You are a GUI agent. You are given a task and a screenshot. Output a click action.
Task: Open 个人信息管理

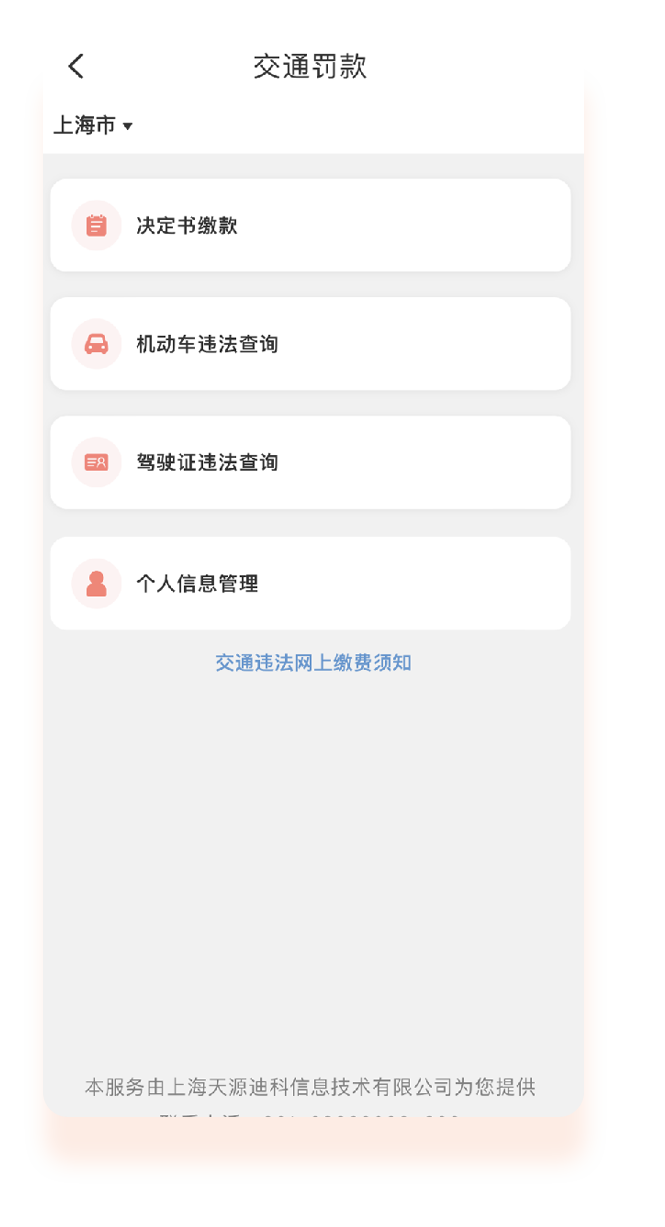click(310, 584)
